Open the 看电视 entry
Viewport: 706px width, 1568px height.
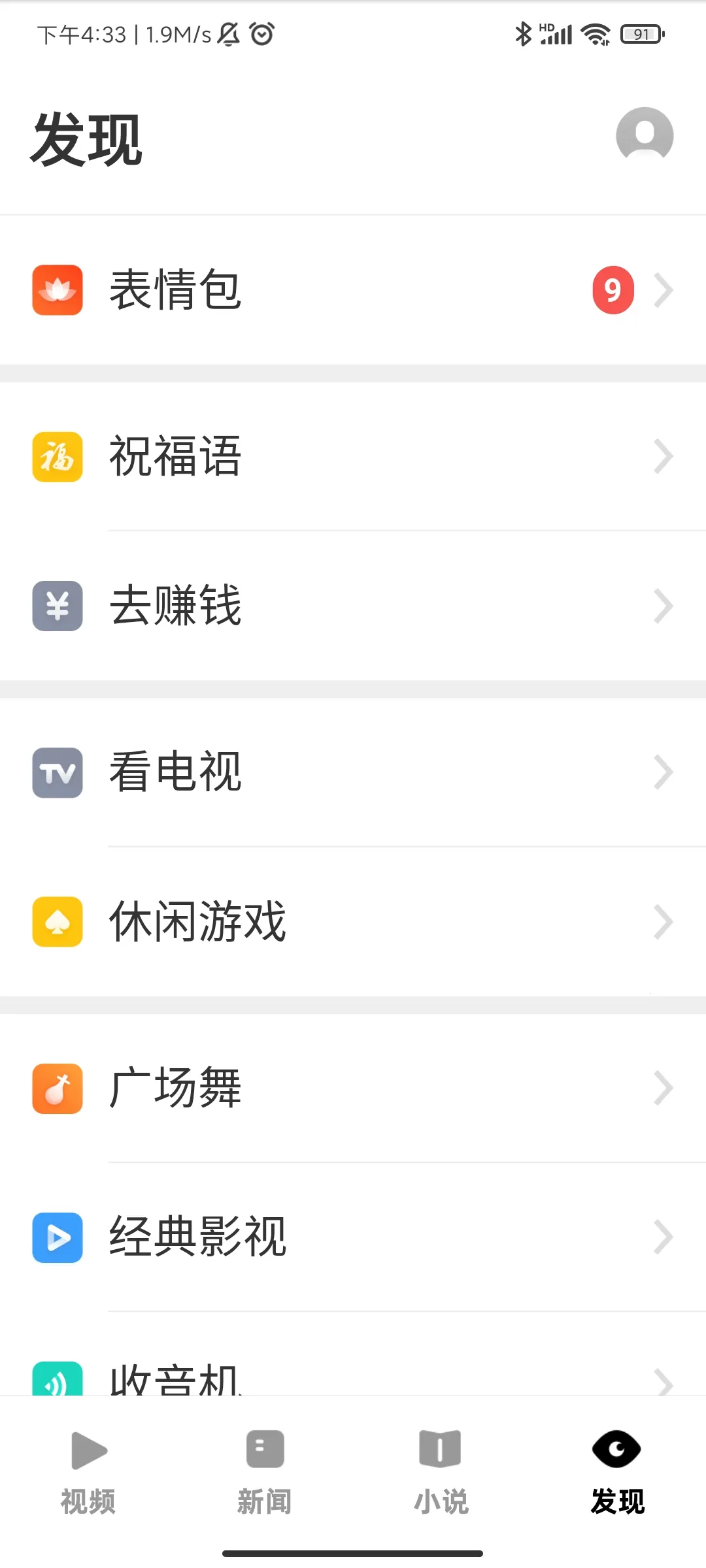click(353, 772)
